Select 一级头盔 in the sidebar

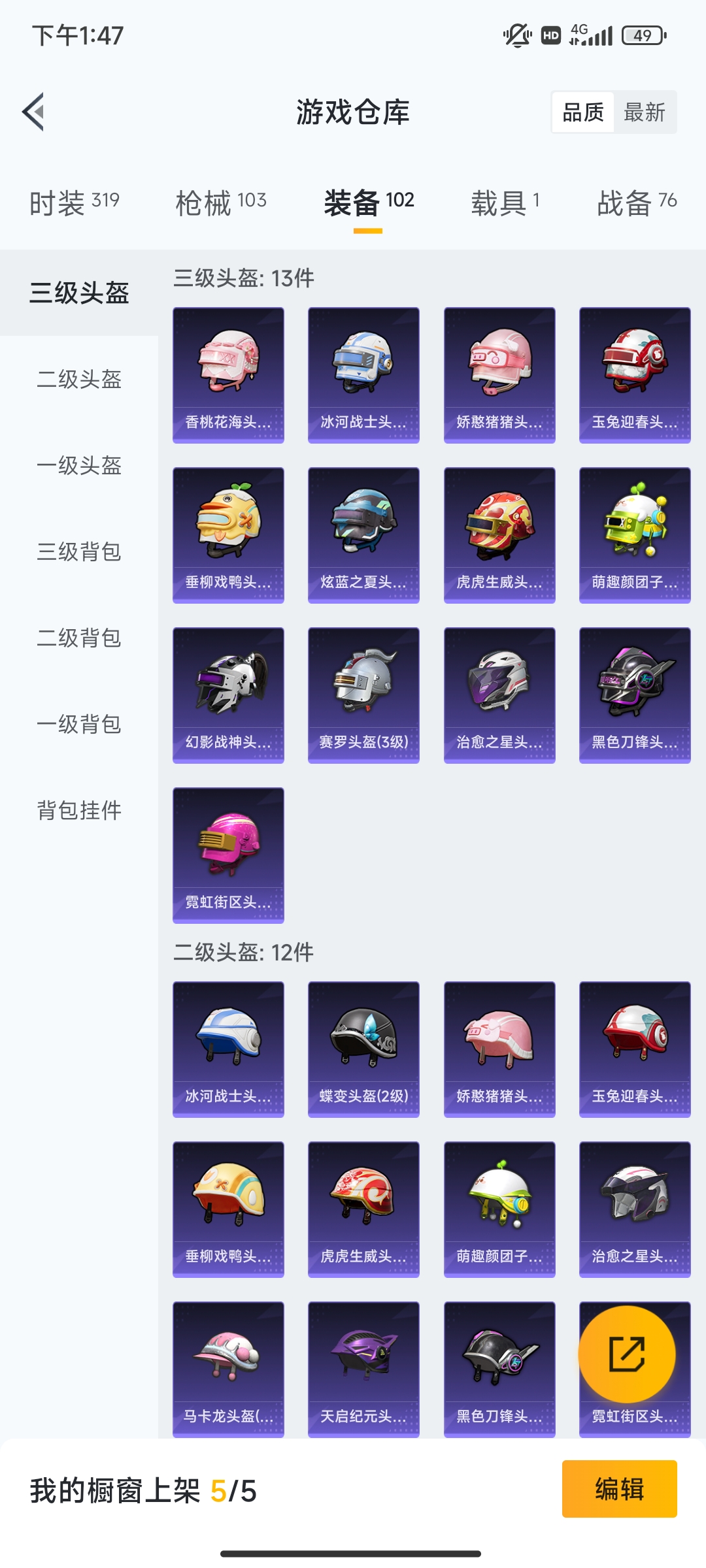[x=79, y=465]
